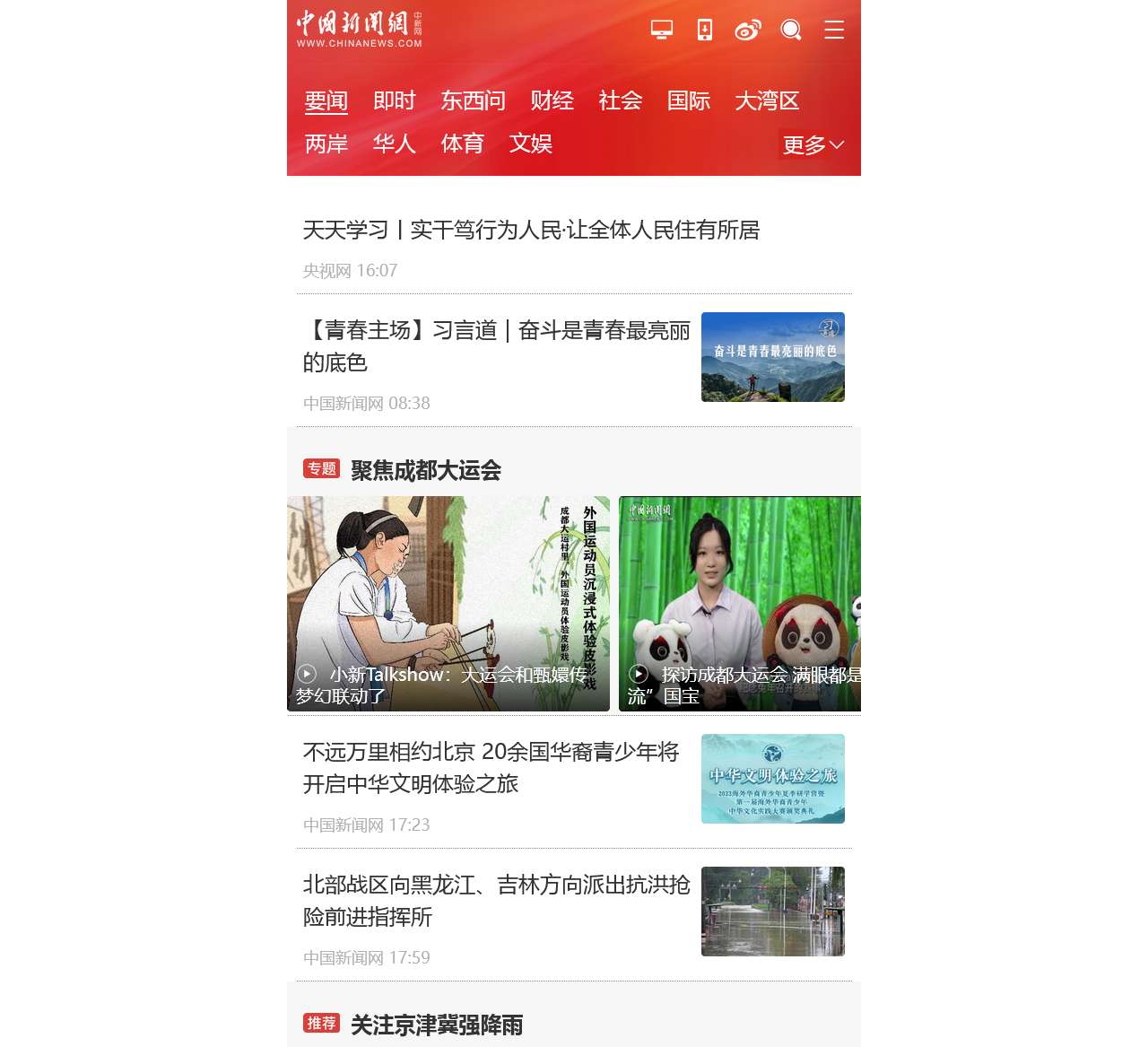Select the 大湾区 tab
The image size is (1148, 1047).
[x=767, y=100]
